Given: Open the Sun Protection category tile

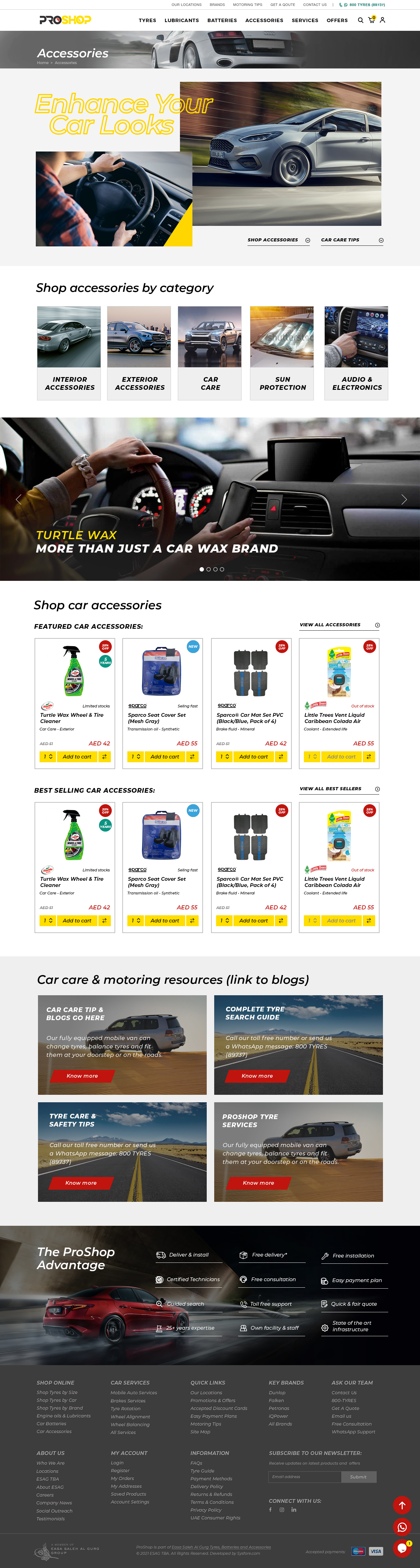Looking at the screenshot, I should coord(282,353).
